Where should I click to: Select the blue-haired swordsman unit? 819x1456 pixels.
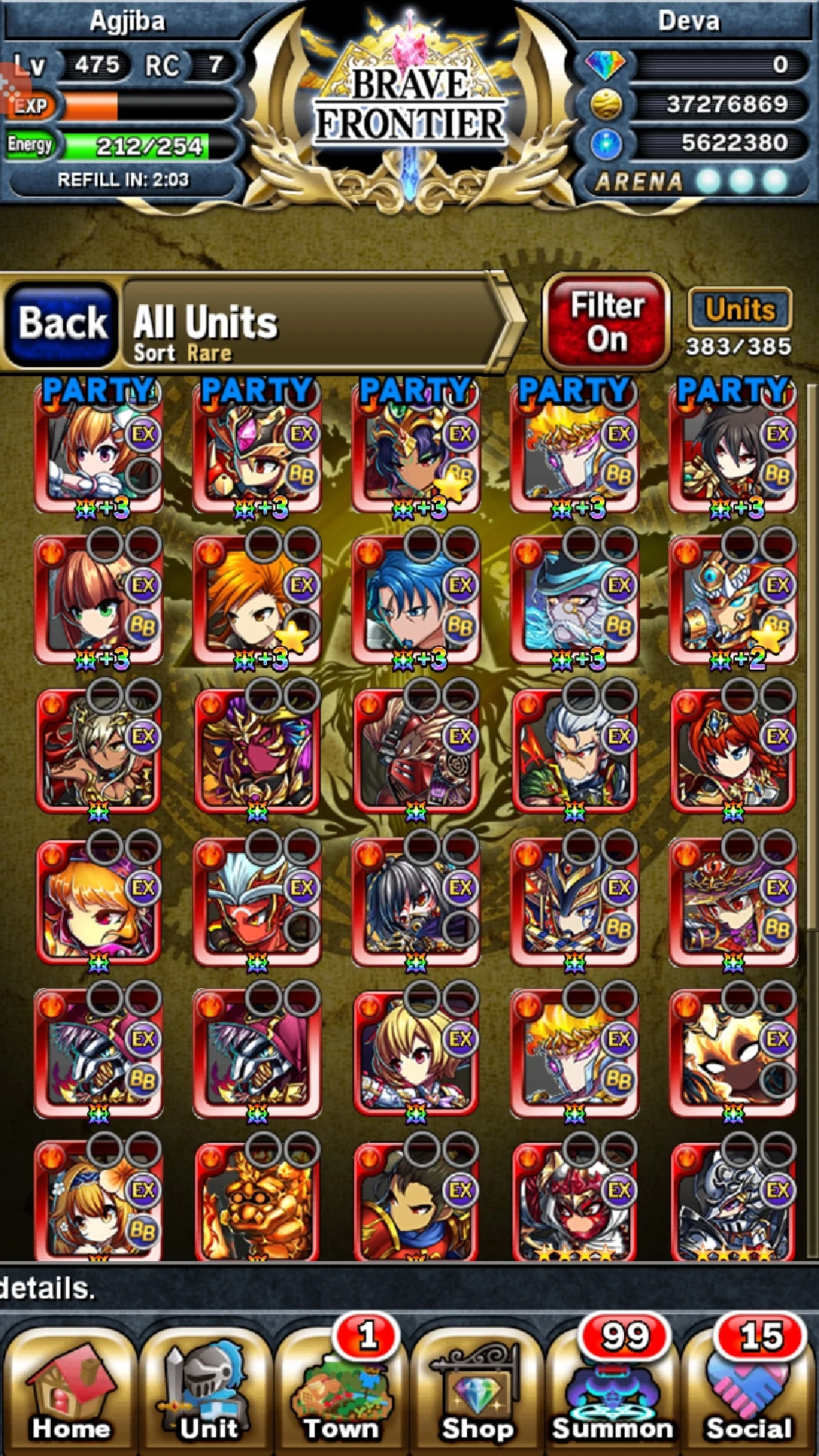pos(416,599)
